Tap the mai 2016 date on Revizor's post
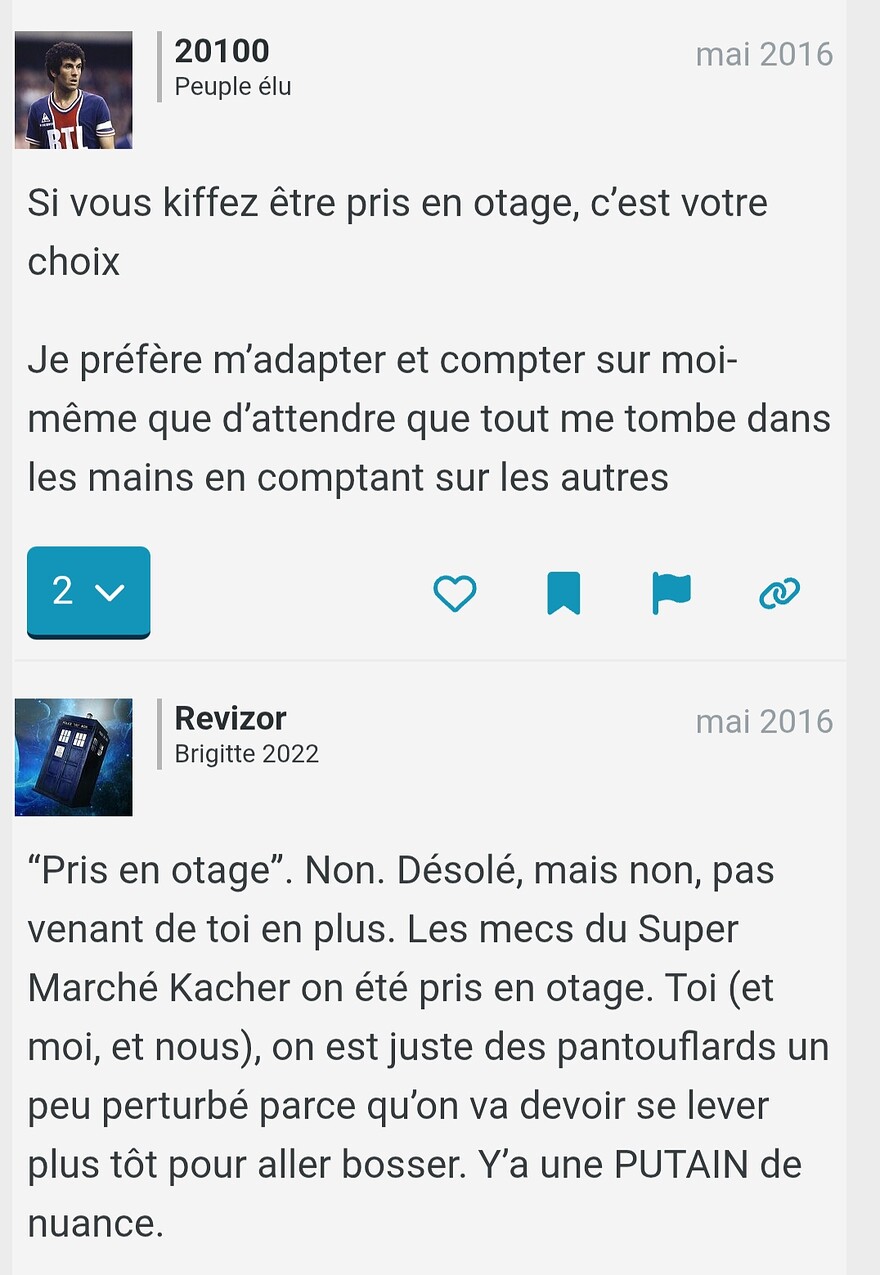880x1275 pixels. click(764, 721)
